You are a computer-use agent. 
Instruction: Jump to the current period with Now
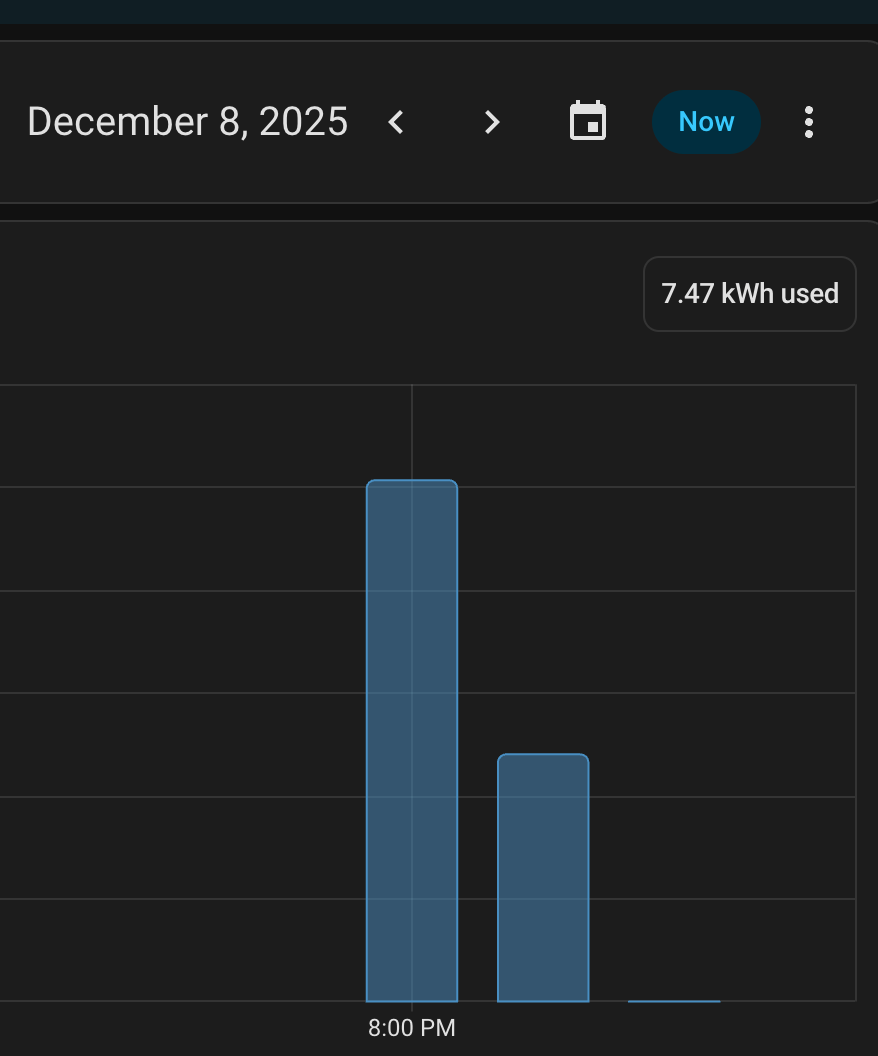pos(706,122)
